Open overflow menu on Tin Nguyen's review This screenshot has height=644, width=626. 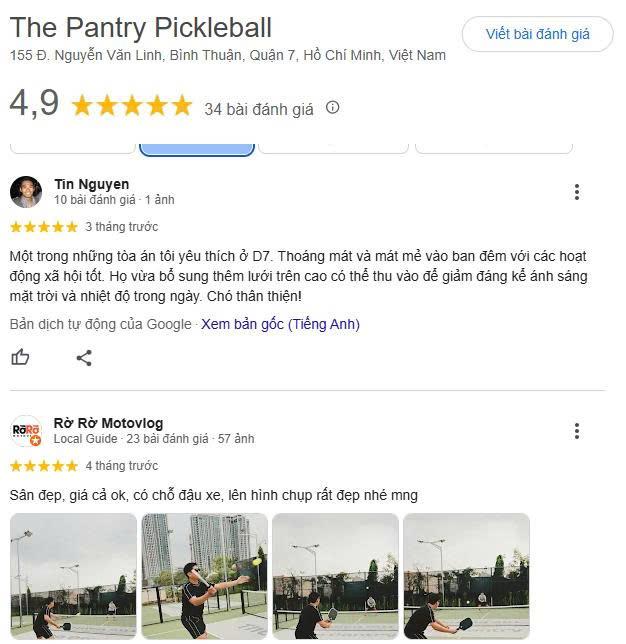click(576, 192)
